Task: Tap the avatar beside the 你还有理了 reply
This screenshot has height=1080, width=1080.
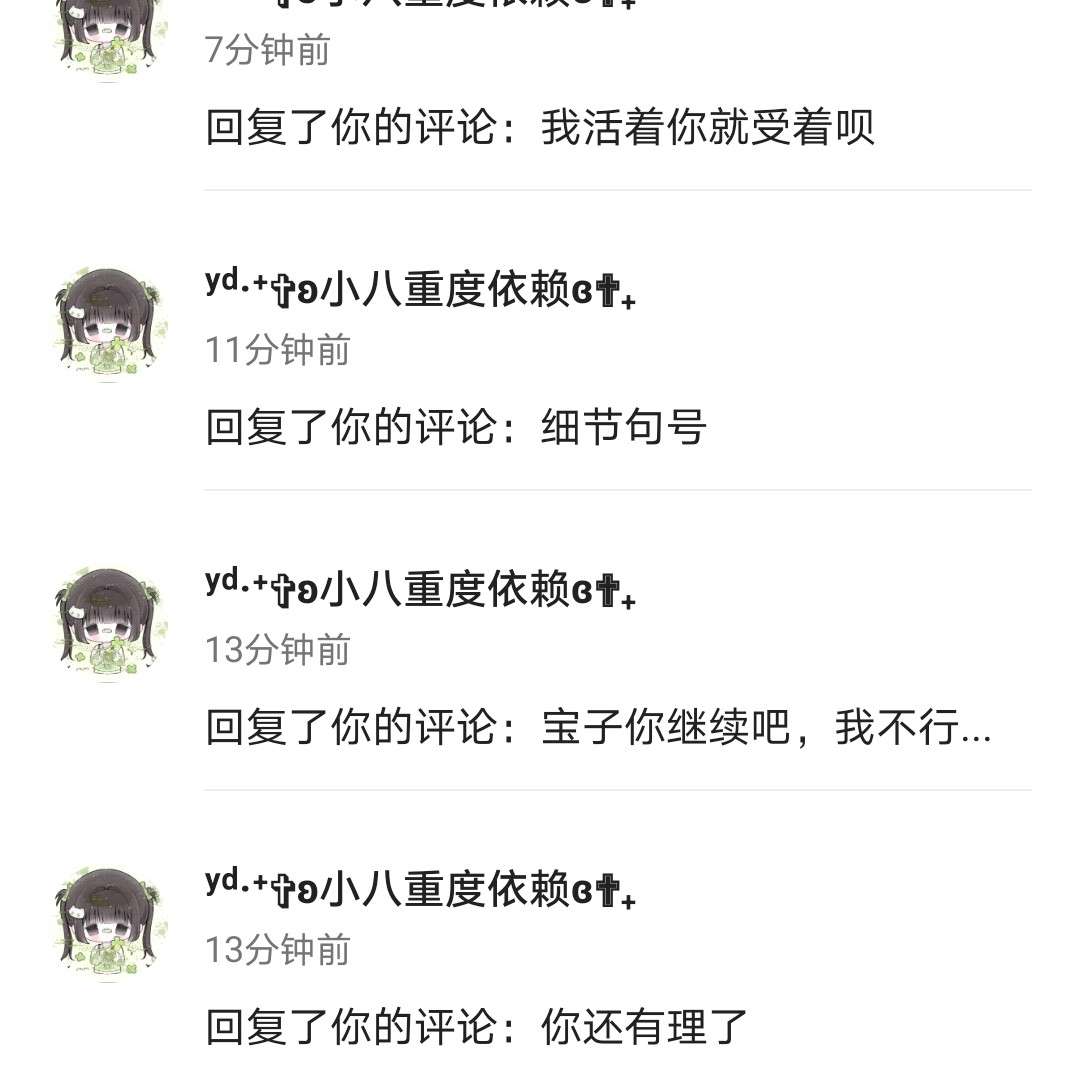Action: coord(110,924)
